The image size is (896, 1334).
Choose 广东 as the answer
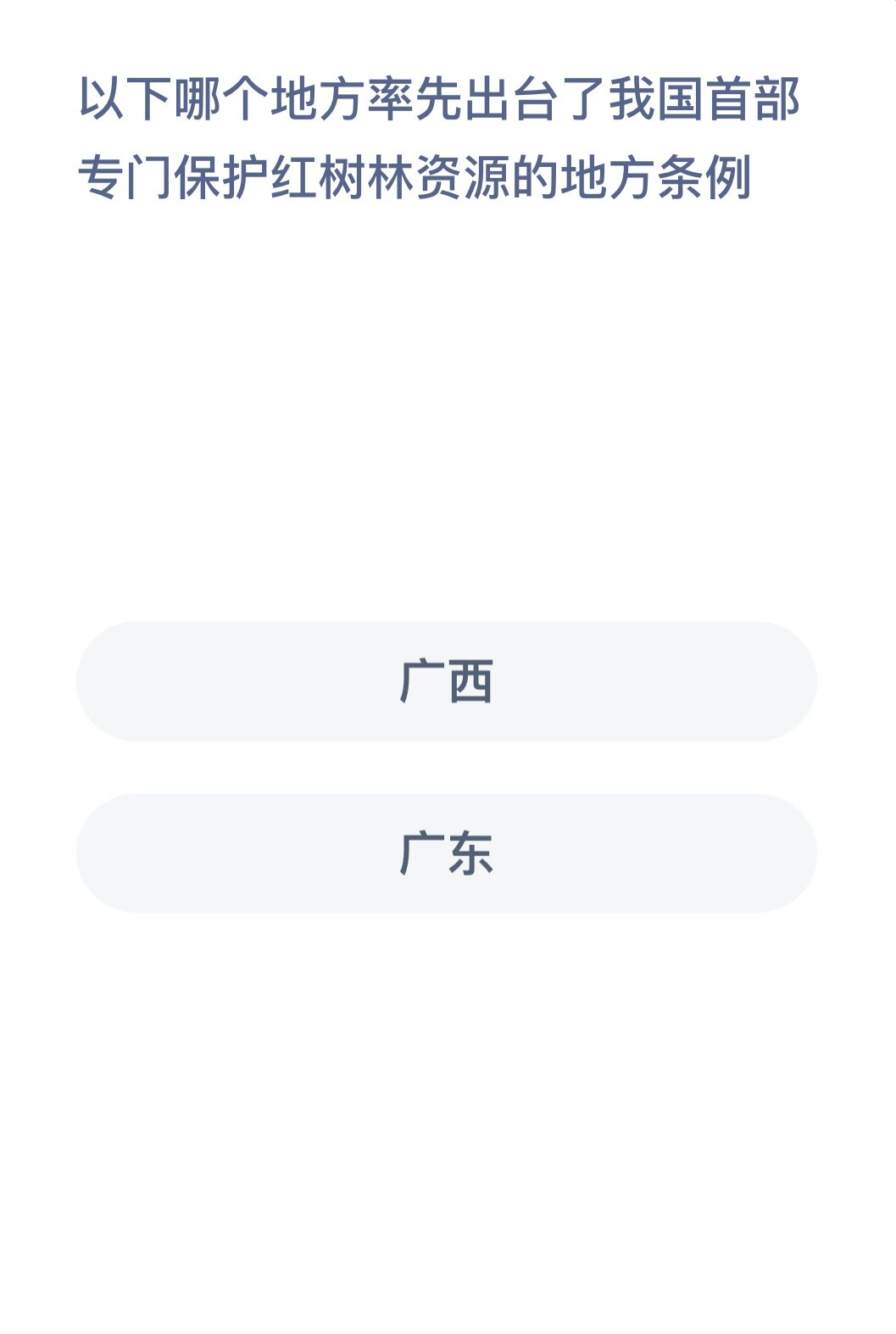pos(447,853)
